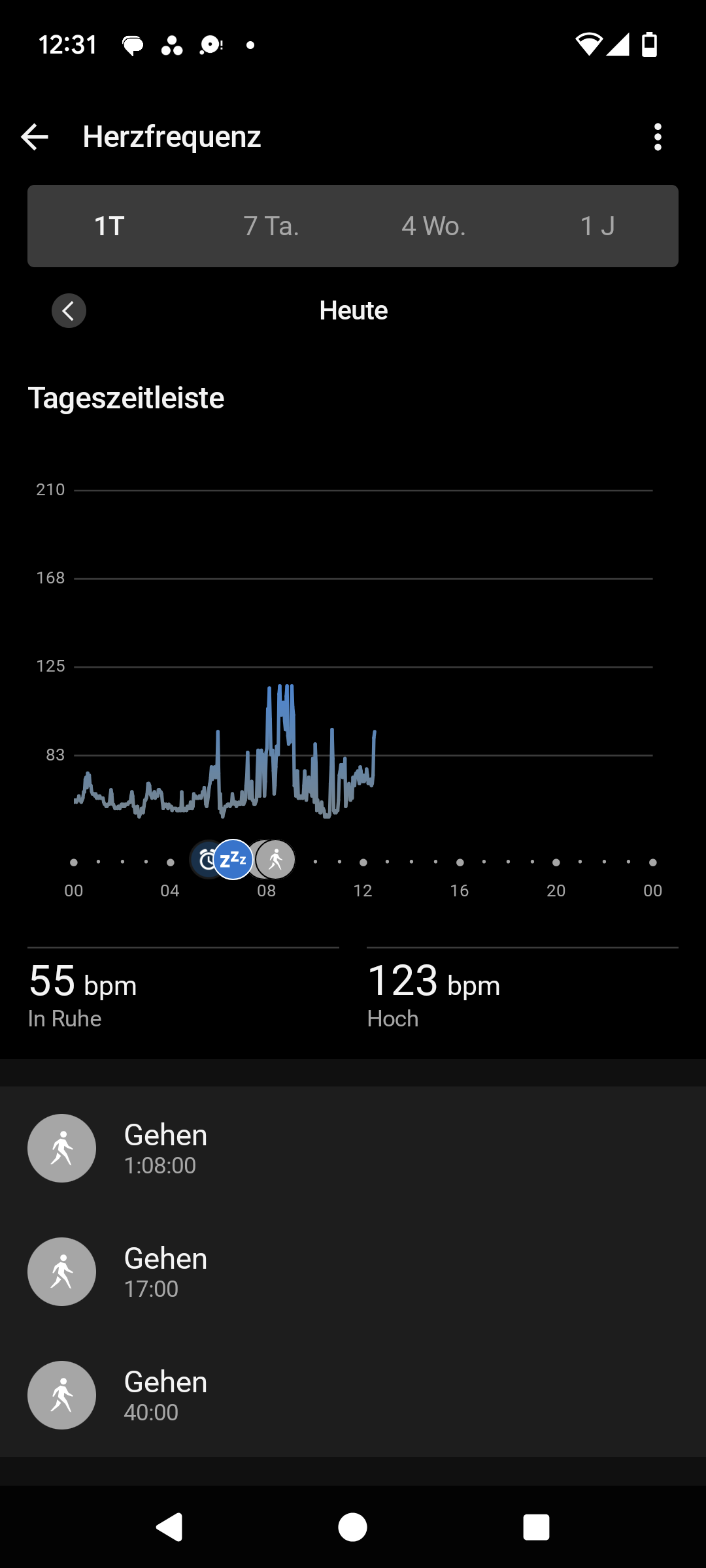Open the Gehen activity lasting 17:00

pos(353,1272)
